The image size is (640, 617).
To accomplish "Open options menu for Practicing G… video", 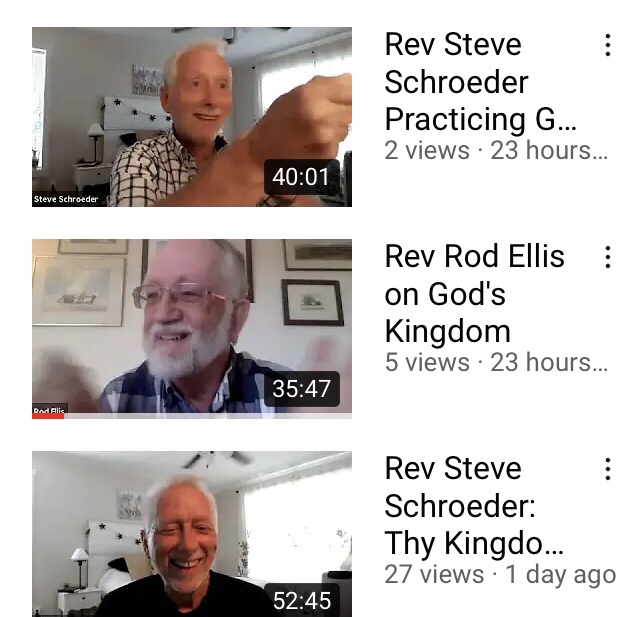I will pyautogui.click(x=607, y=45).
